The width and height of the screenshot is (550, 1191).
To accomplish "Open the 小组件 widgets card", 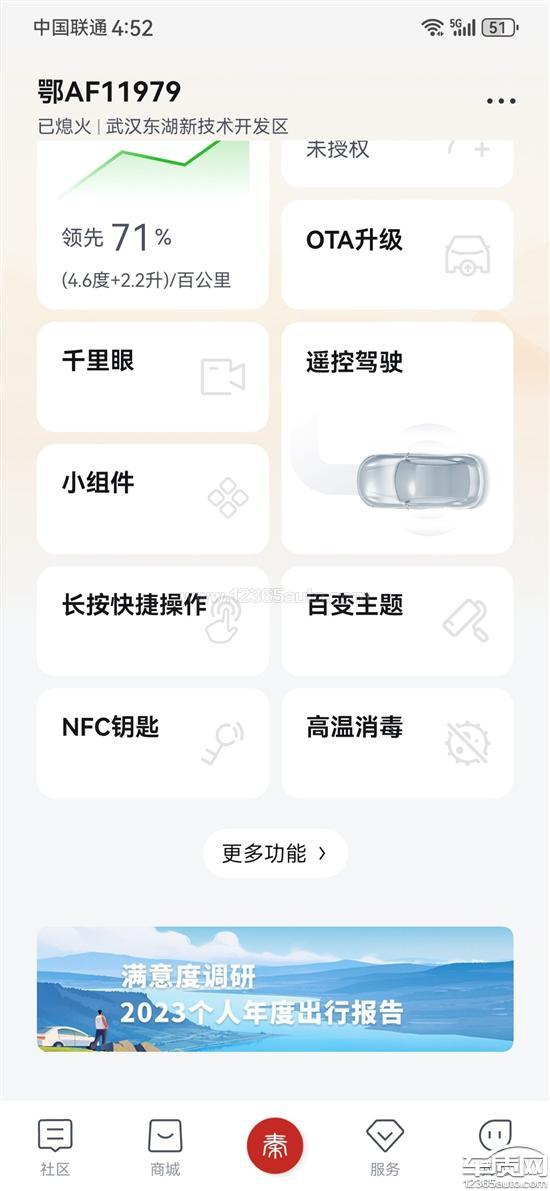I will (153, 499).
